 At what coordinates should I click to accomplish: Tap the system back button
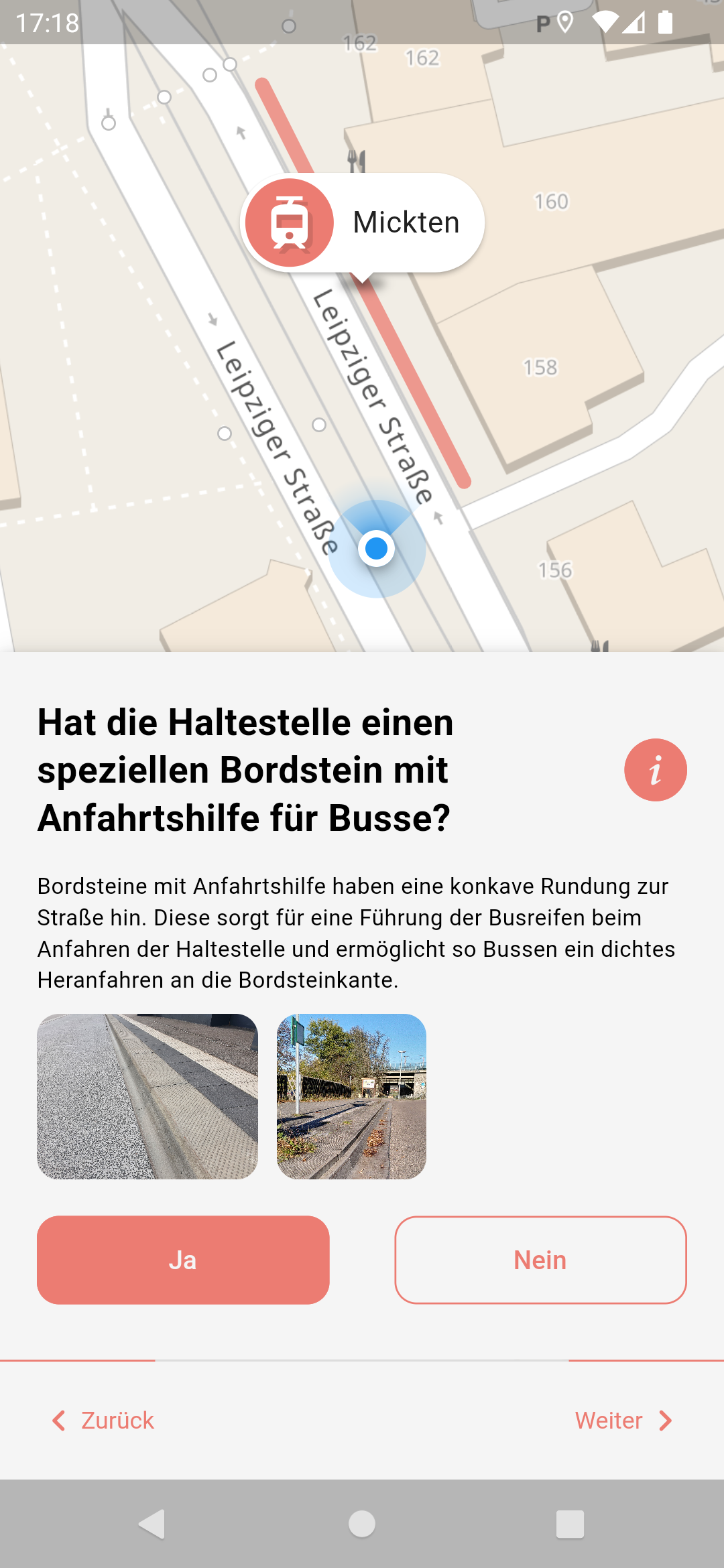point(153,1524)
